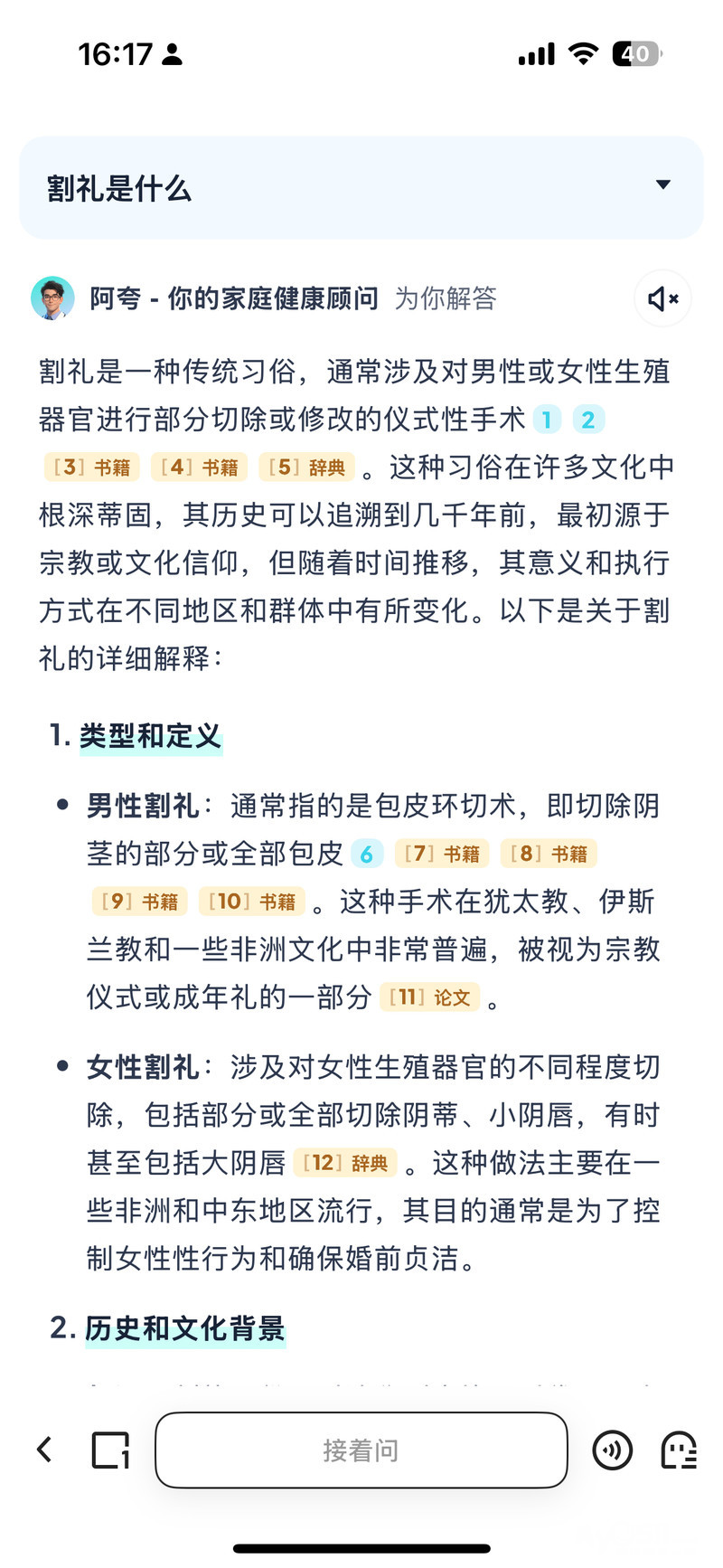Open citation [3] 书籍 source

(91, 468)
